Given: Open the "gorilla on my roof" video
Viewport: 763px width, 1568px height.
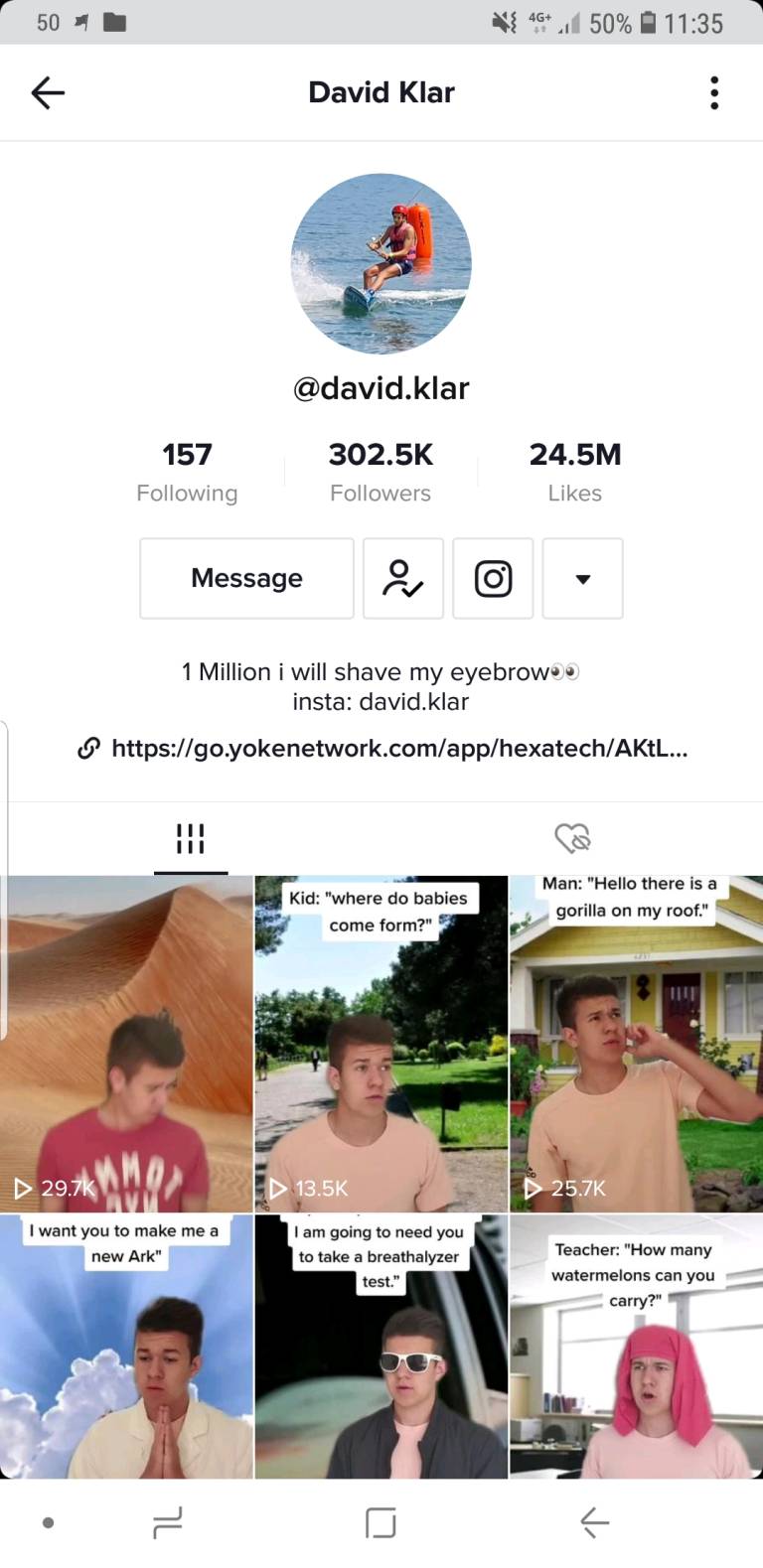Looking at the screenshot, I should tap(636, 1043).
